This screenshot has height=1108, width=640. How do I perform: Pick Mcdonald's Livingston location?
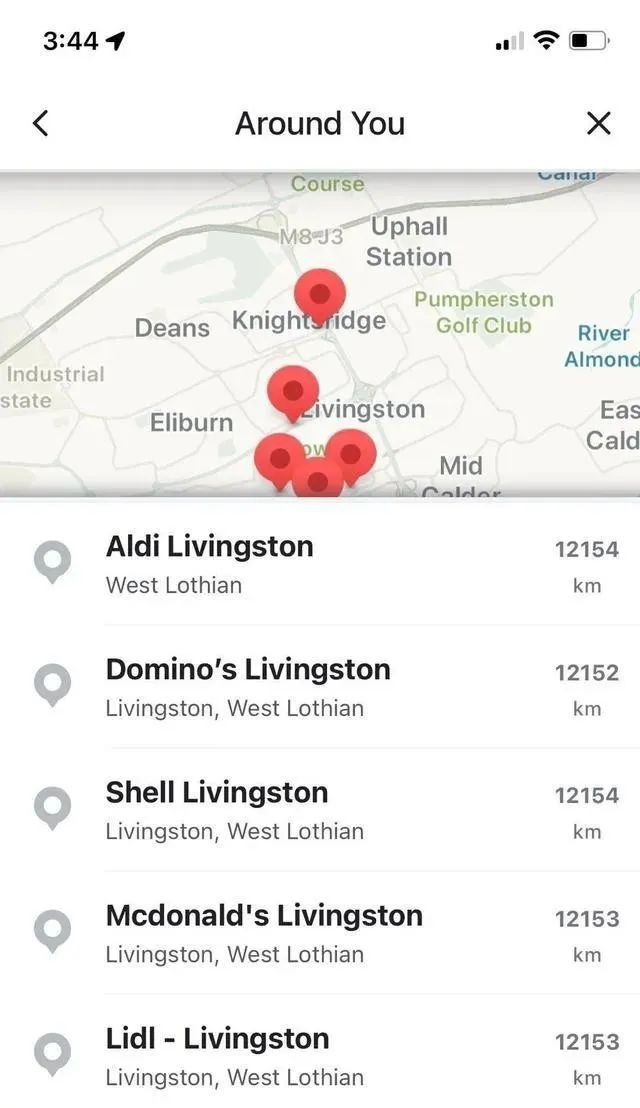tap(320, 933)
